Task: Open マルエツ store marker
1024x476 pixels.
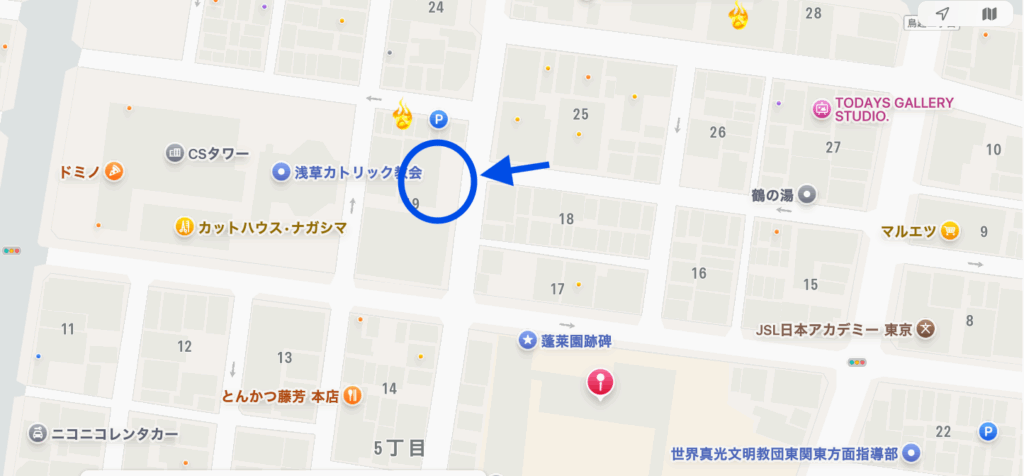Action: [950, 231]
